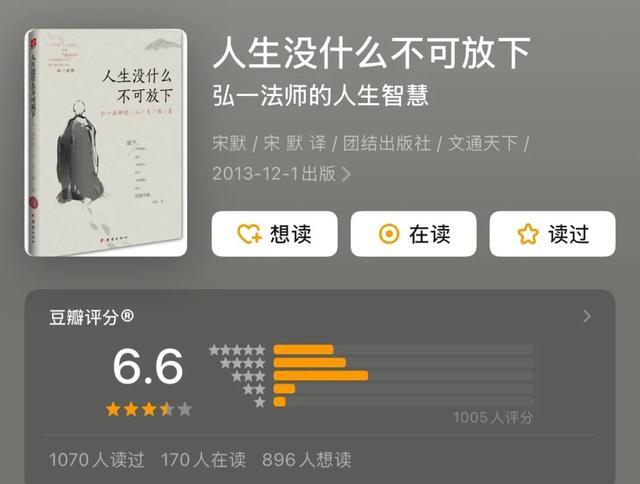The height and width of the screenshot is (484, 640).
Task: Mark book as 想读 (want to read)
Action: coord(274,234)
